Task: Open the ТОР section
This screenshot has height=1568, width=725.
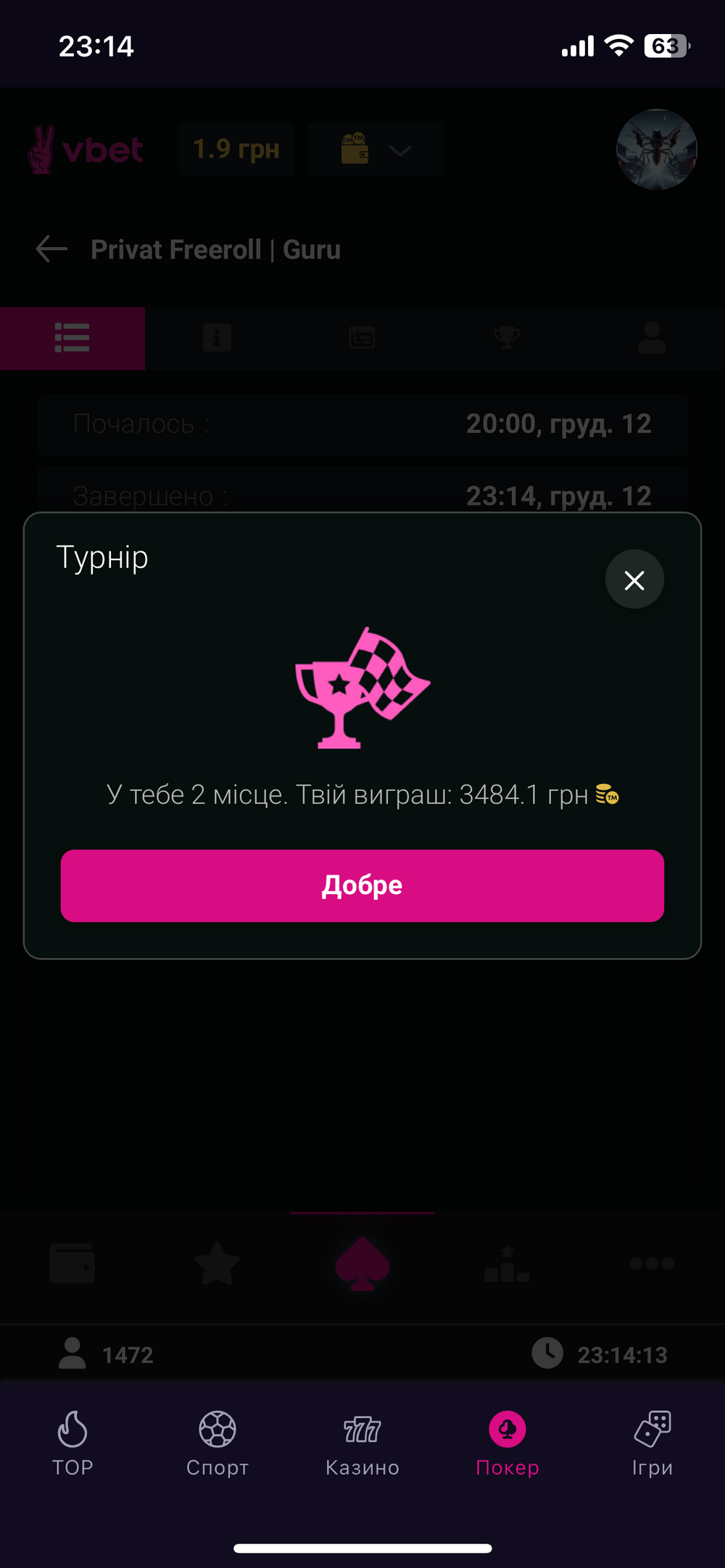Action: (x=72, y=1442)
